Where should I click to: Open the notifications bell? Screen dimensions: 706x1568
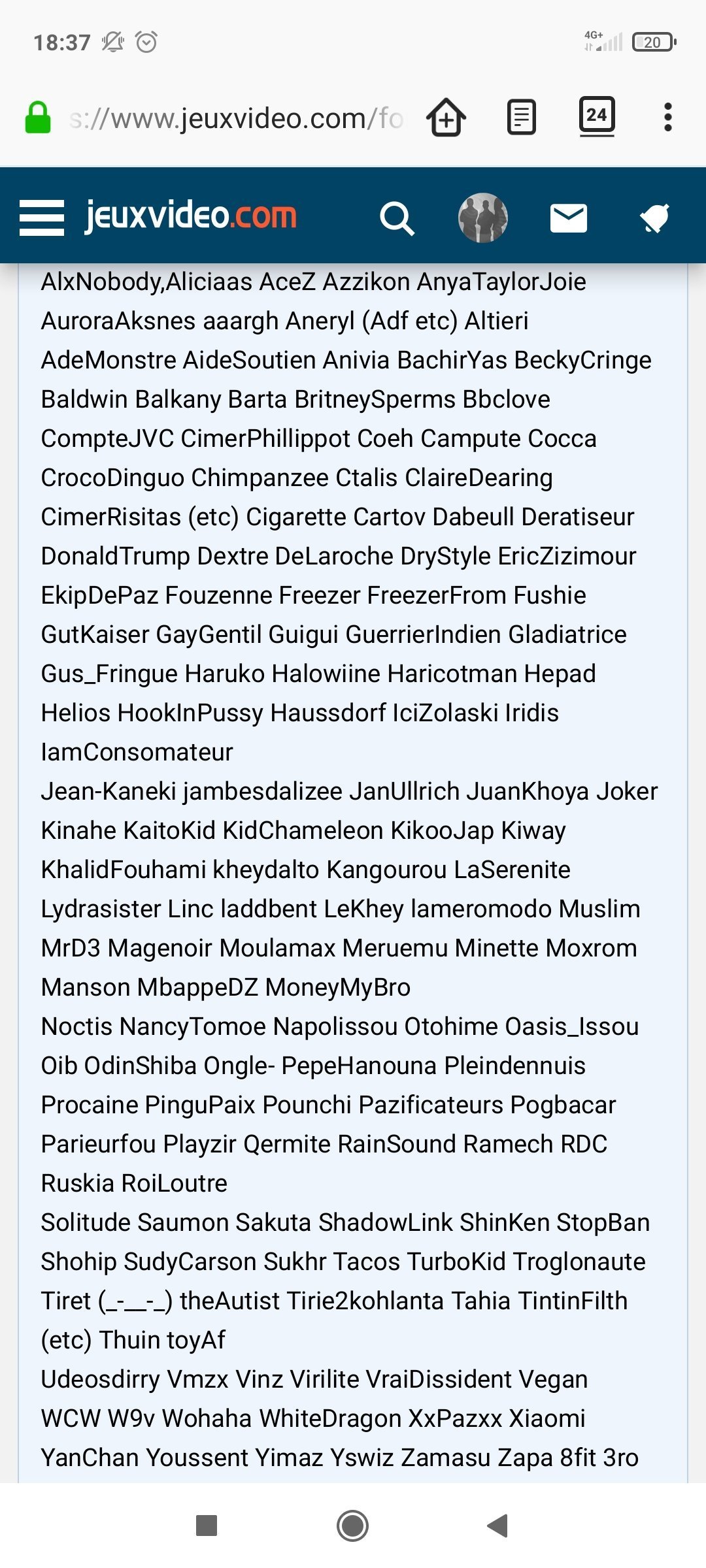tap(654, 218)
